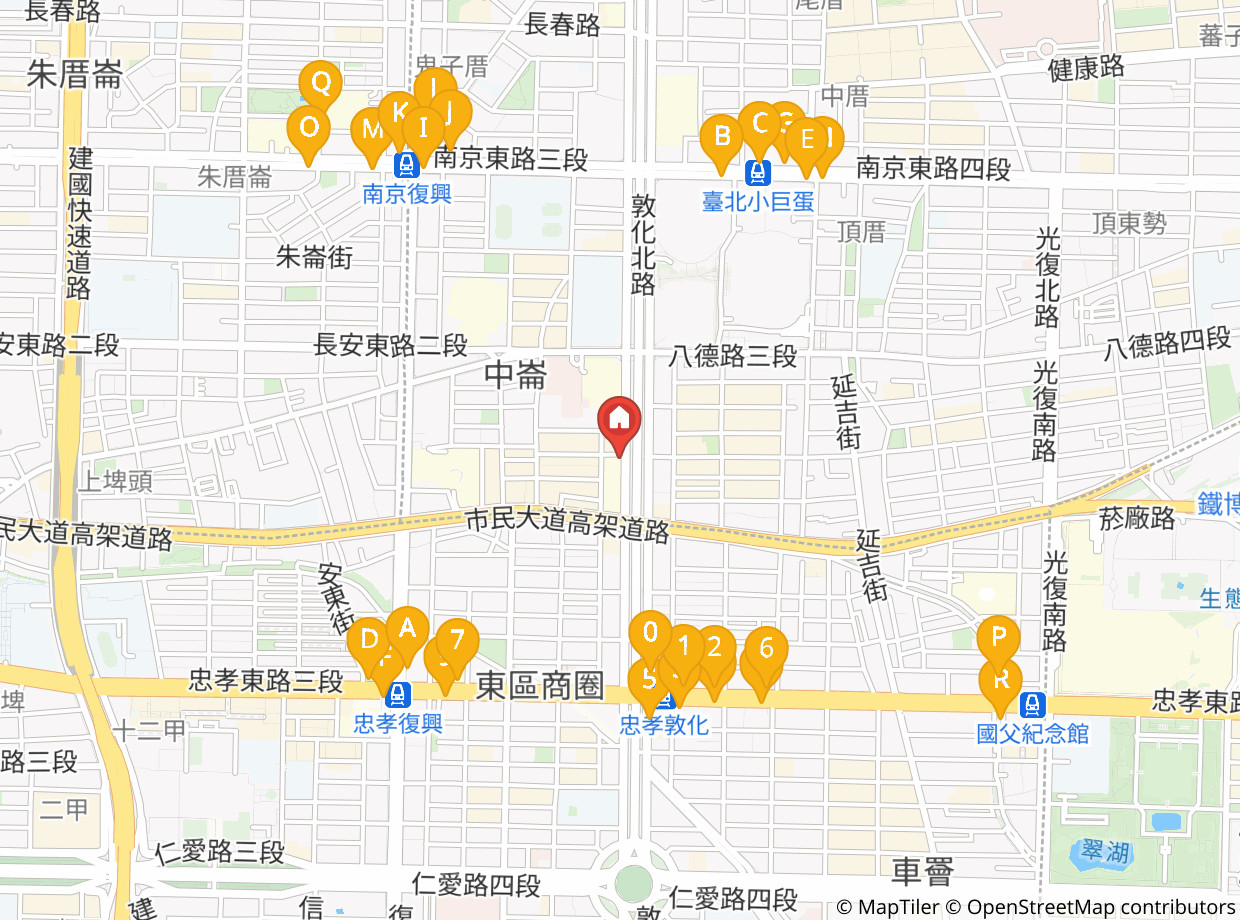The height and width of the screenshot is (920, 1240).
Task: Open the MapTiler attribution link
Action: click(897, 907)
